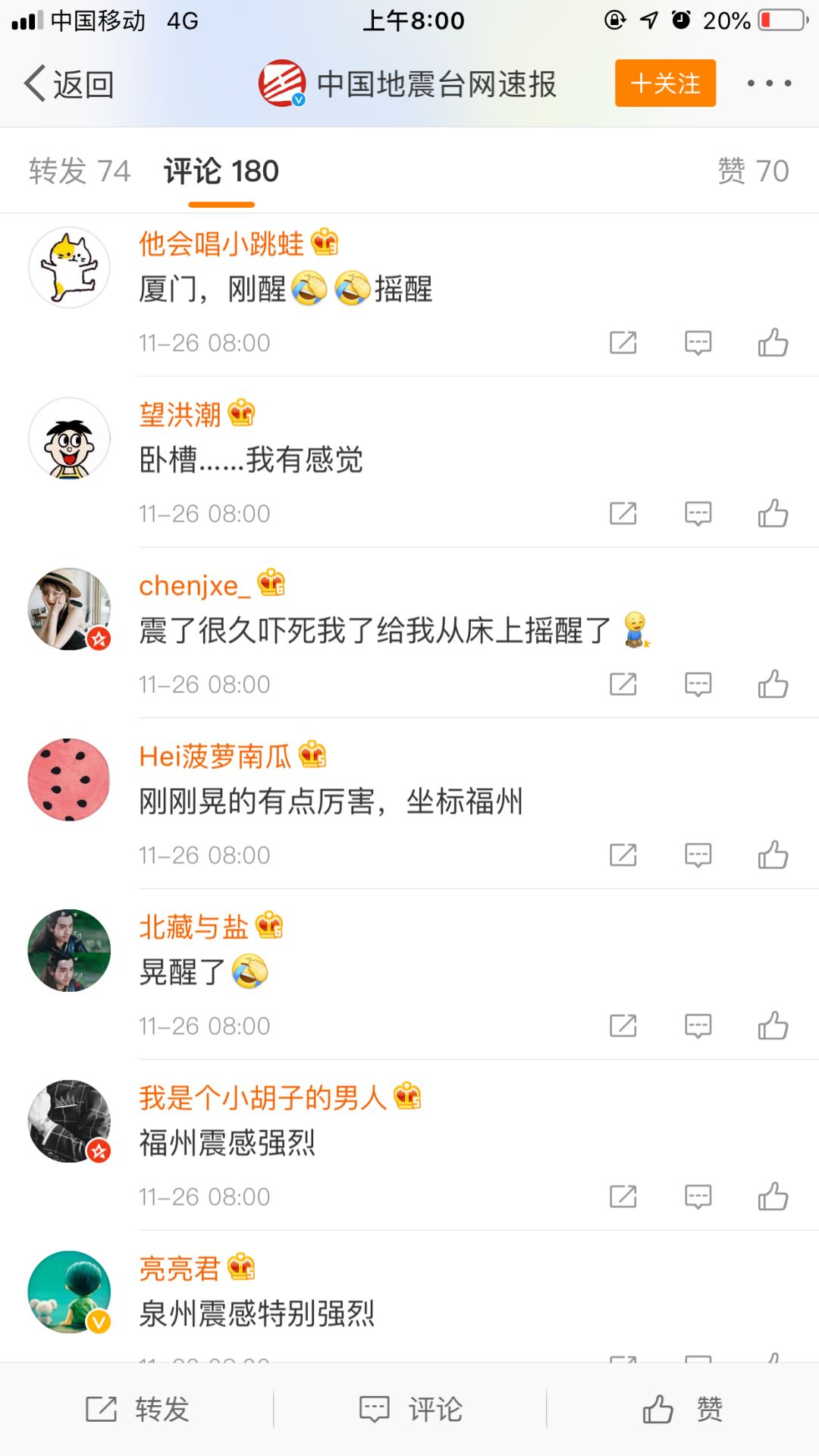Open the forward icon on 他会唱小跳蛙's comment
The image size is (819, 1456).
coord(622,342)
